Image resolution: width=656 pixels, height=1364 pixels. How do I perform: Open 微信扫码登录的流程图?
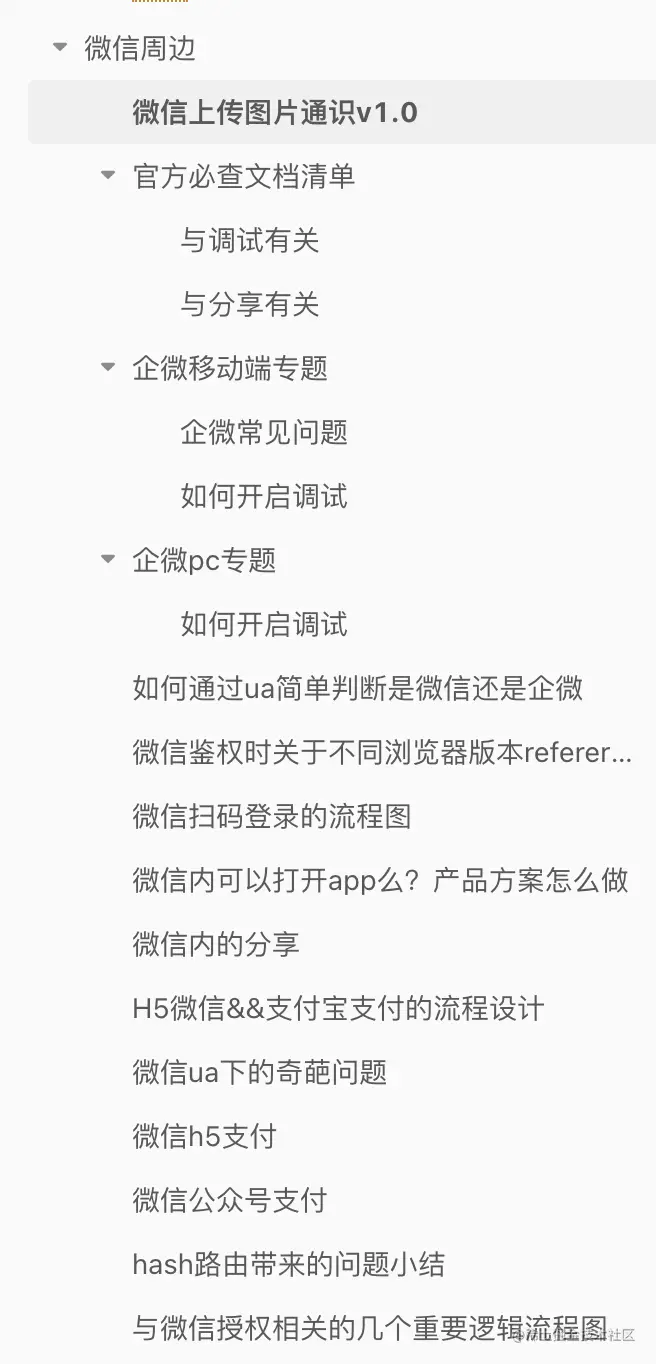[x=271, y=816]
